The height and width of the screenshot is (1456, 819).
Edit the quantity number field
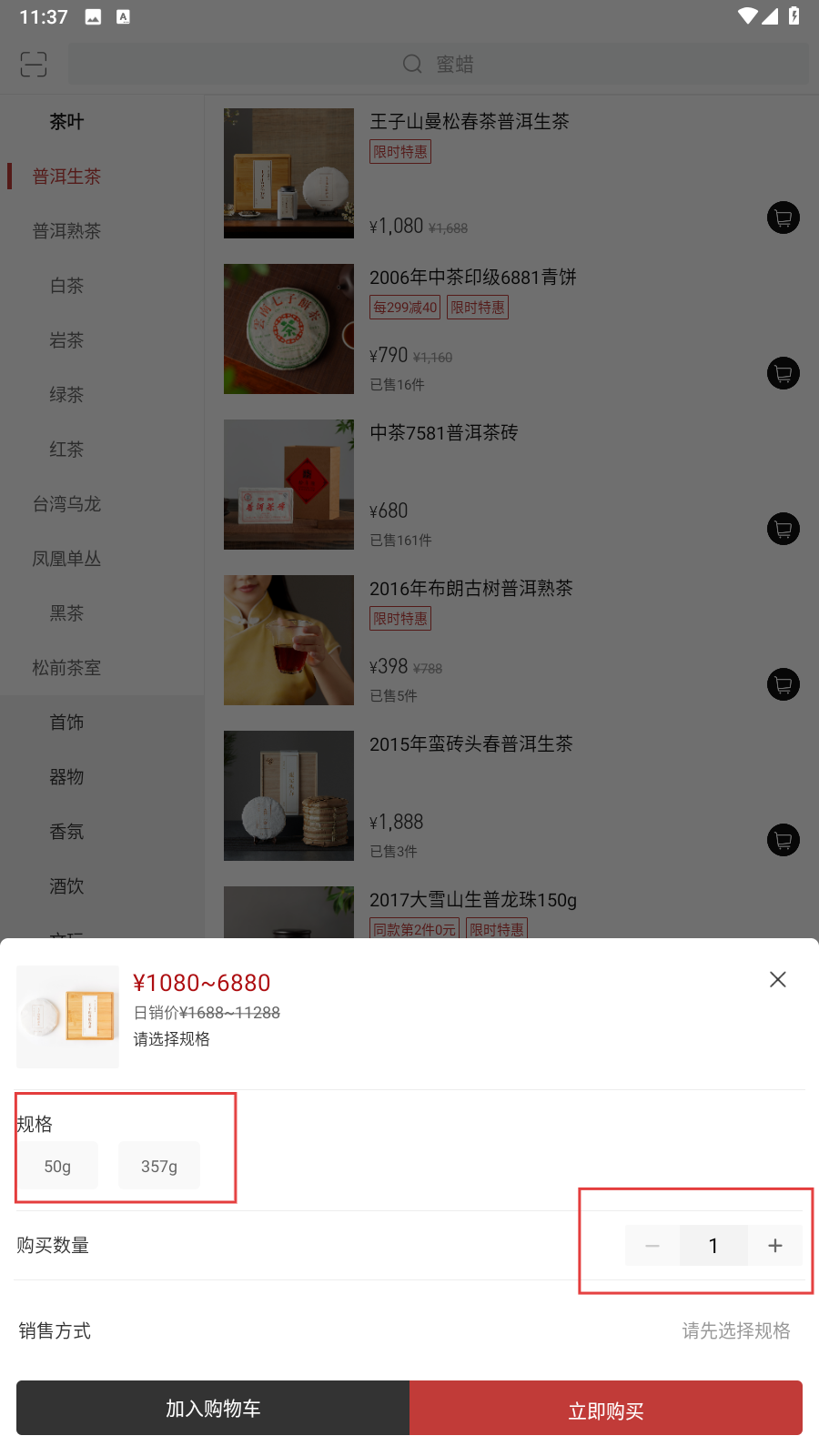713,1245
